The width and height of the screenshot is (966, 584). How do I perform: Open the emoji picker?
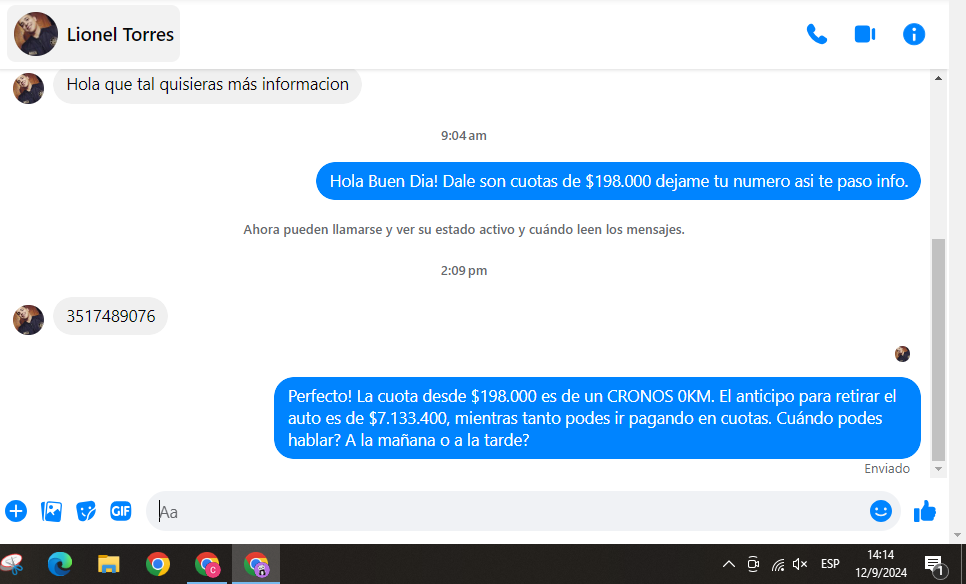point(880,511)
